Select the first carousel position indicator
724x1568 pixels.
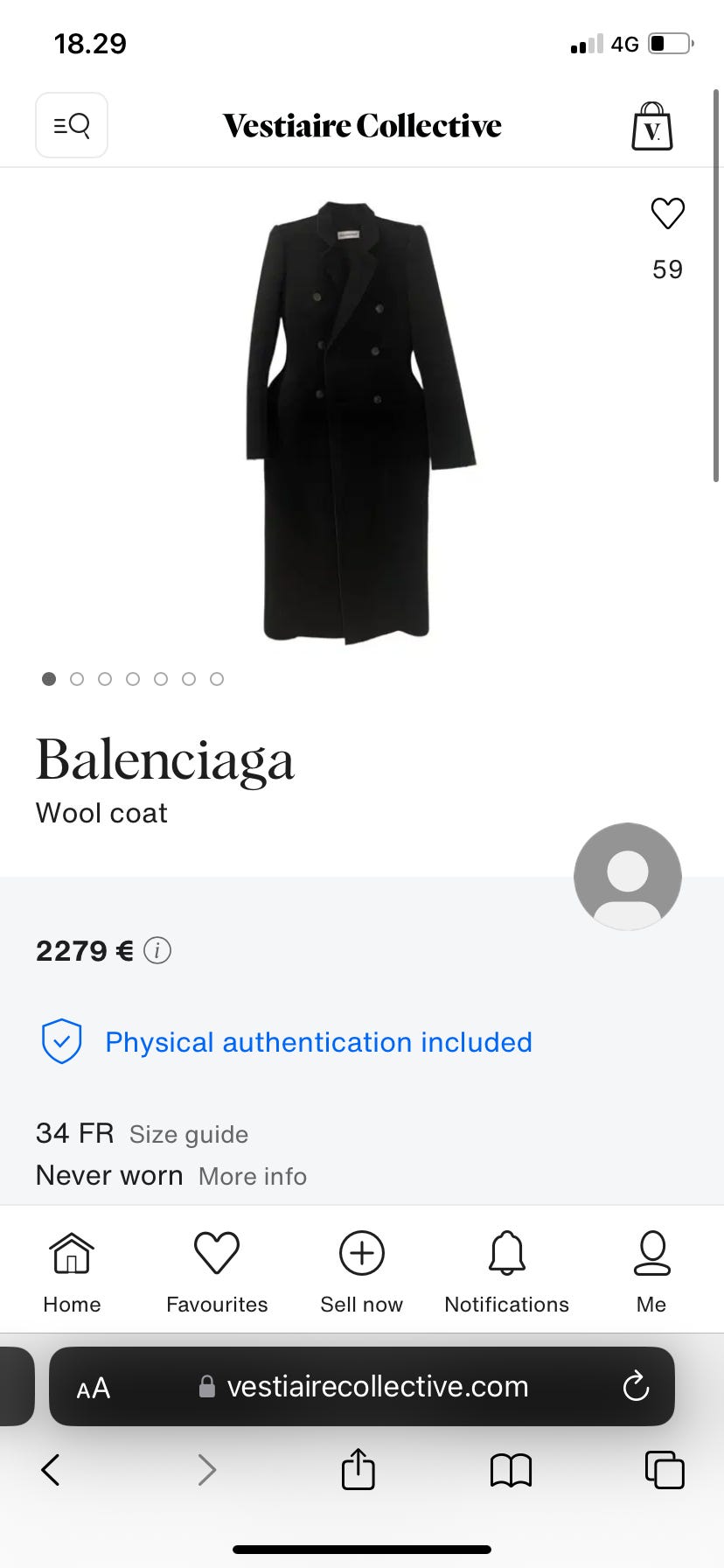point(49,679)
